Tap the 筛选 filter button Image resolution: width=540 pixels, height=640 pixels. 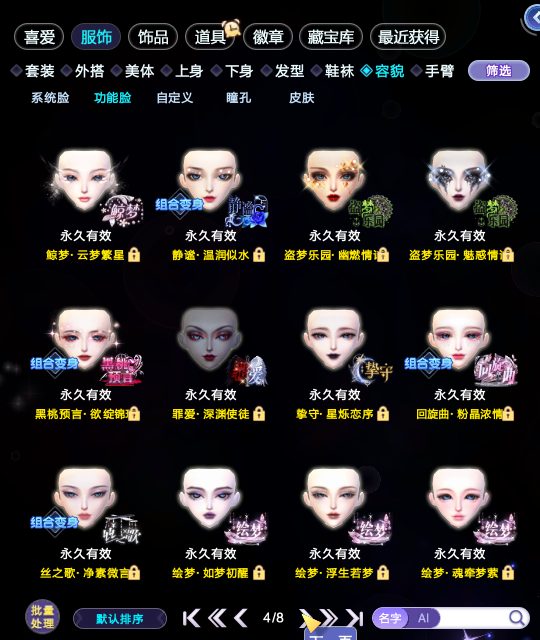pos(498,71)
